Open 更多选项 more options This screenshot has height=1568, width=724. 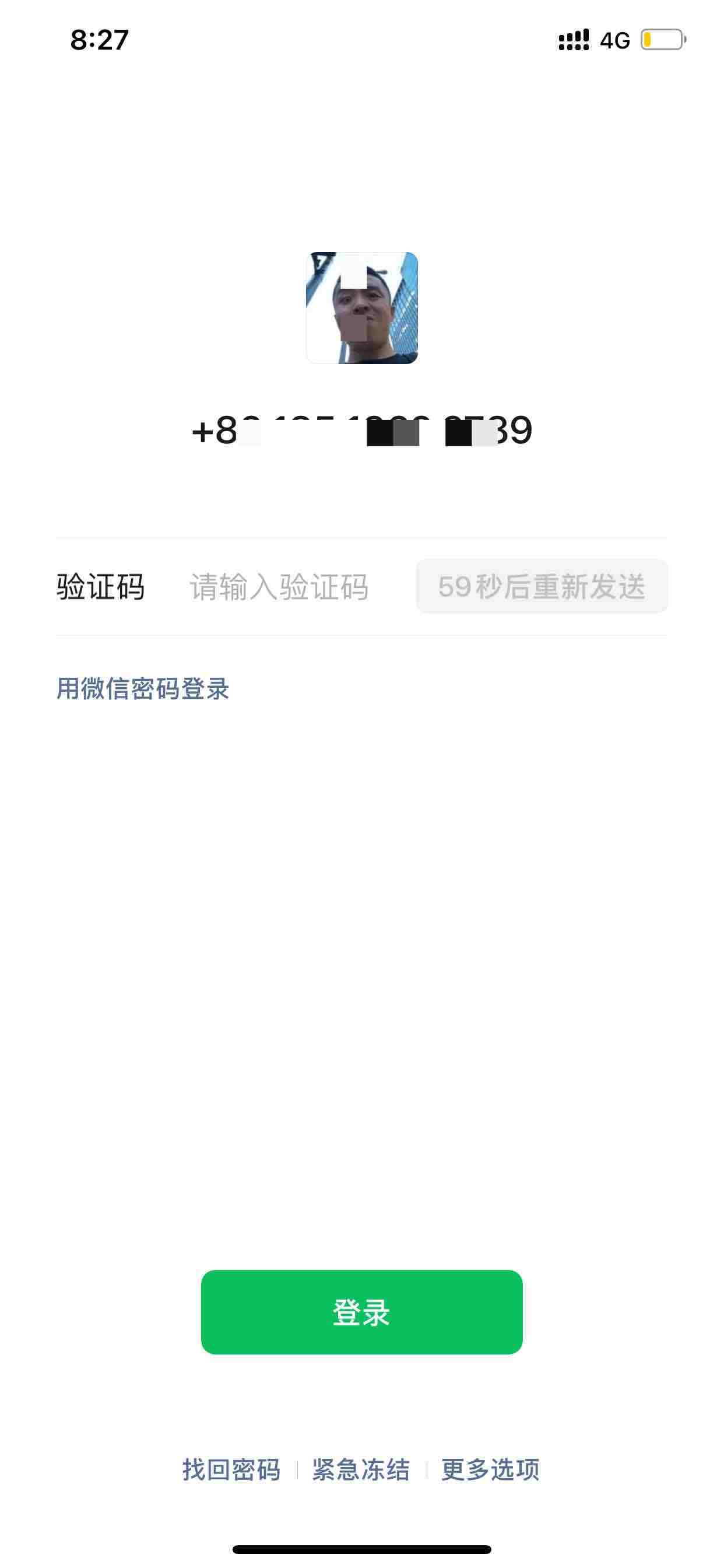pyautogui.click(x=490, y=1469)
